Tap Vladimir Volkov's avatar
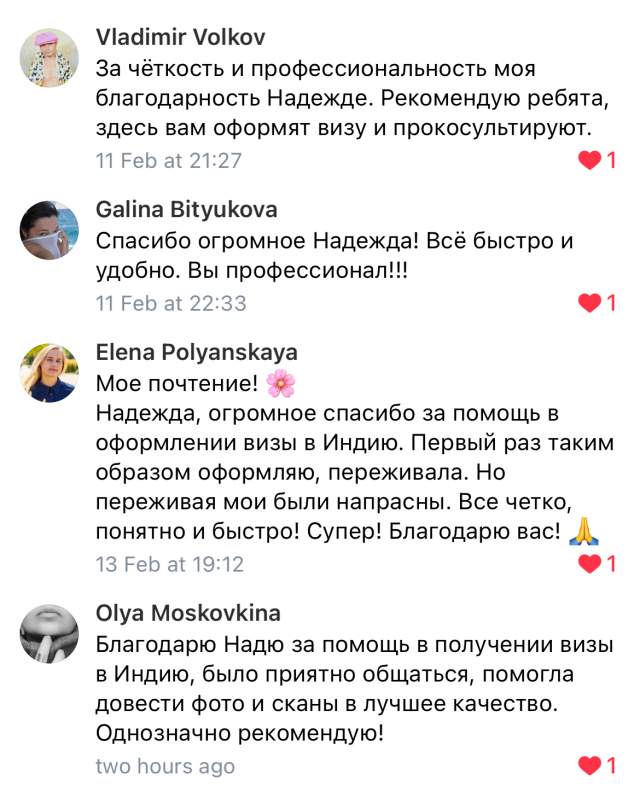This screenshot has width=640, height=786. point(50,58)
